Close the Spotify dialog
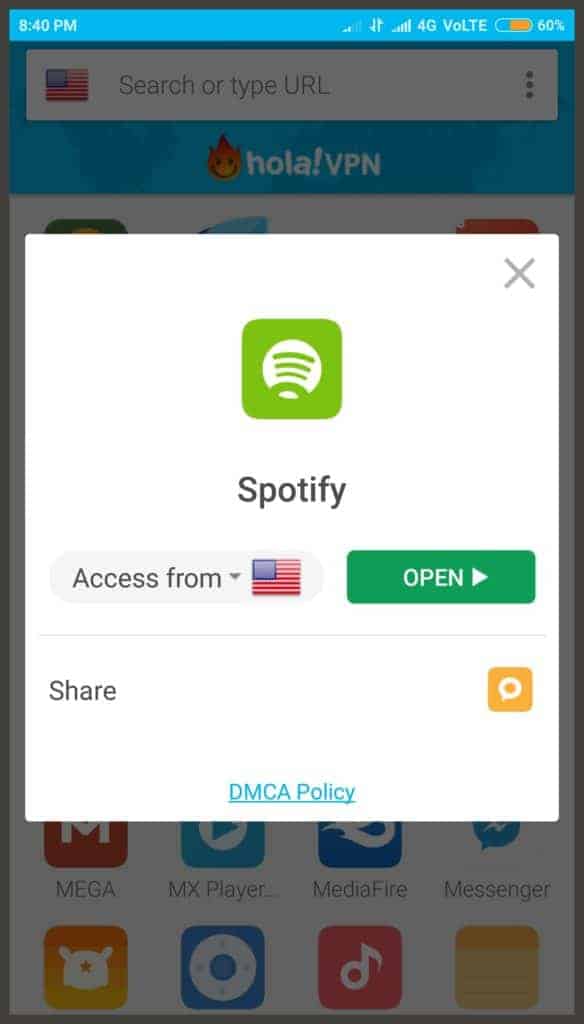The width and height of the screenshot is (584, 1024). 519,273
